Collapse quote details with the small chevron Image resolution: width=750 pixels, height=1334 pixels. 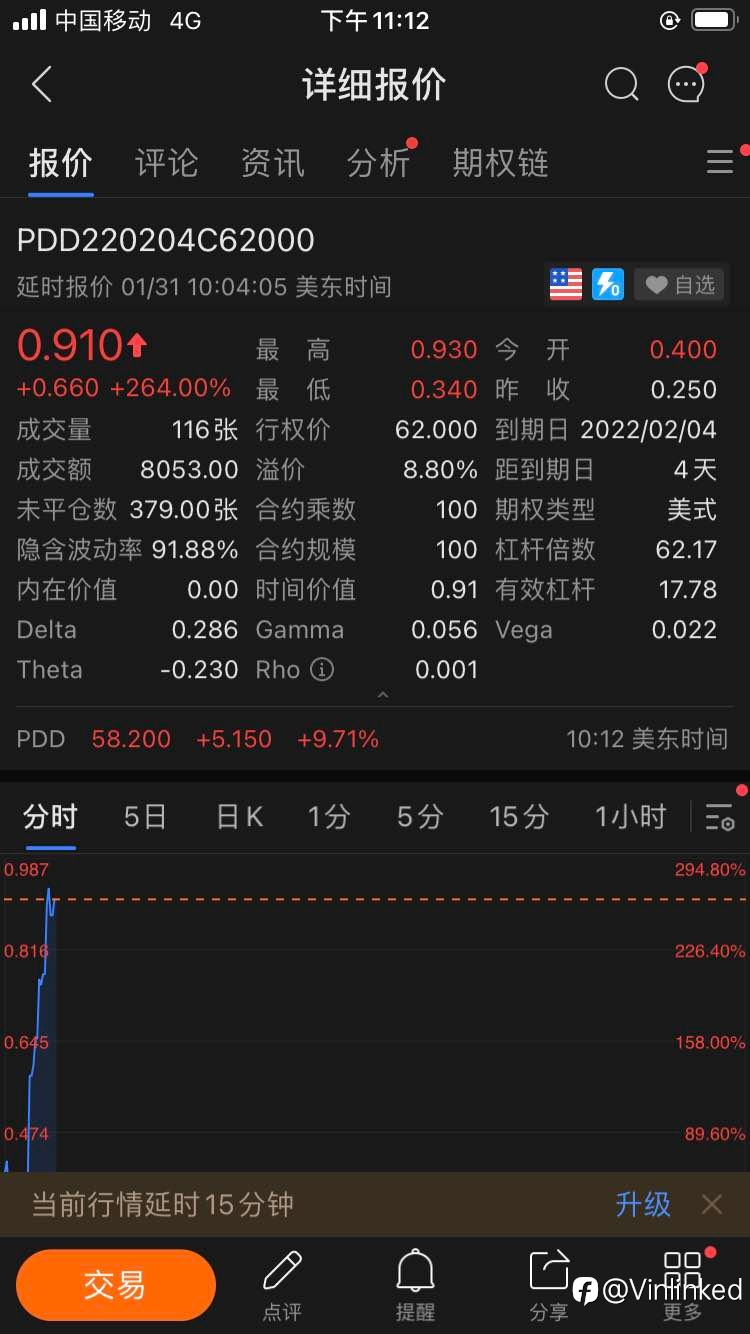pos(382,695)
